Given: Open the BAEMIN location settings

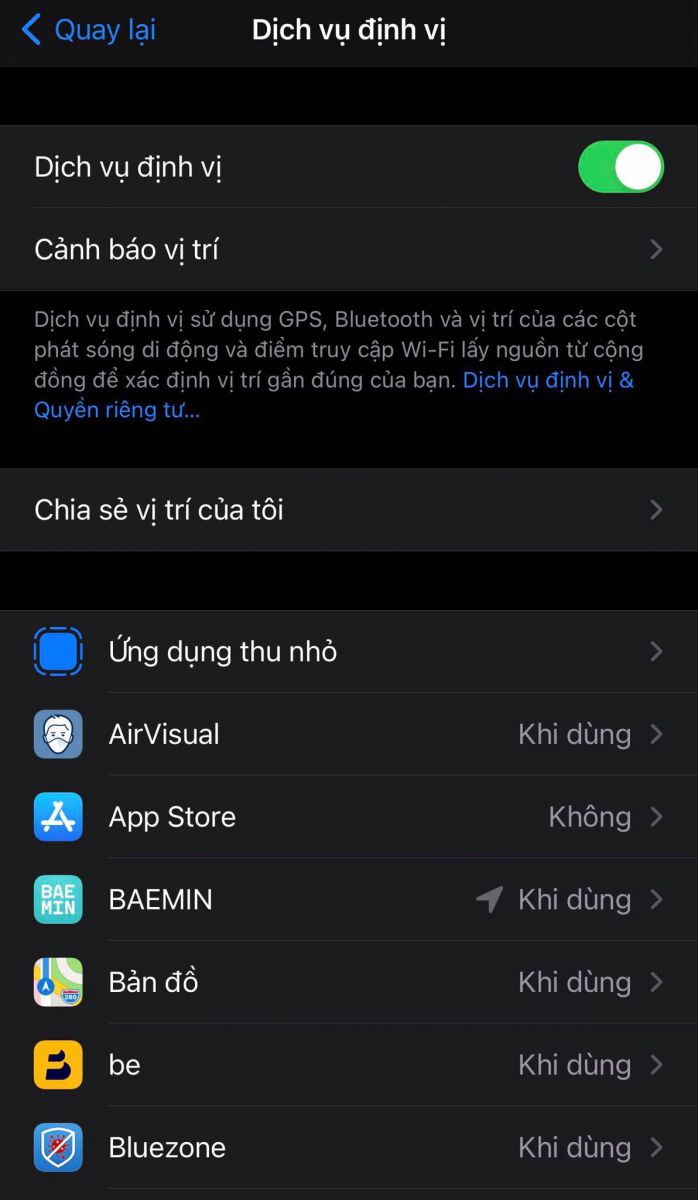Looking at the screenshot, I should [x=349, y=900].
